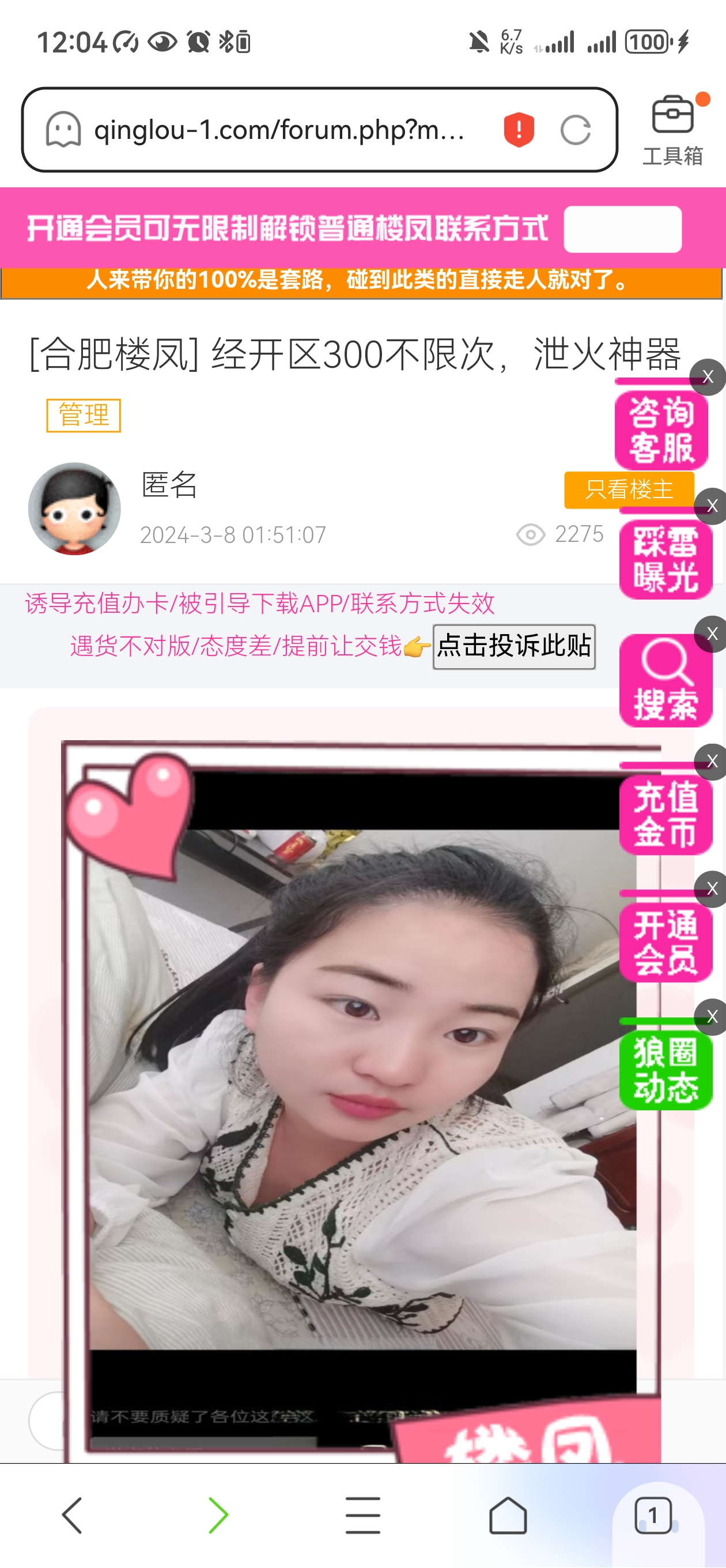Open the browser menu

(362, 1515)
